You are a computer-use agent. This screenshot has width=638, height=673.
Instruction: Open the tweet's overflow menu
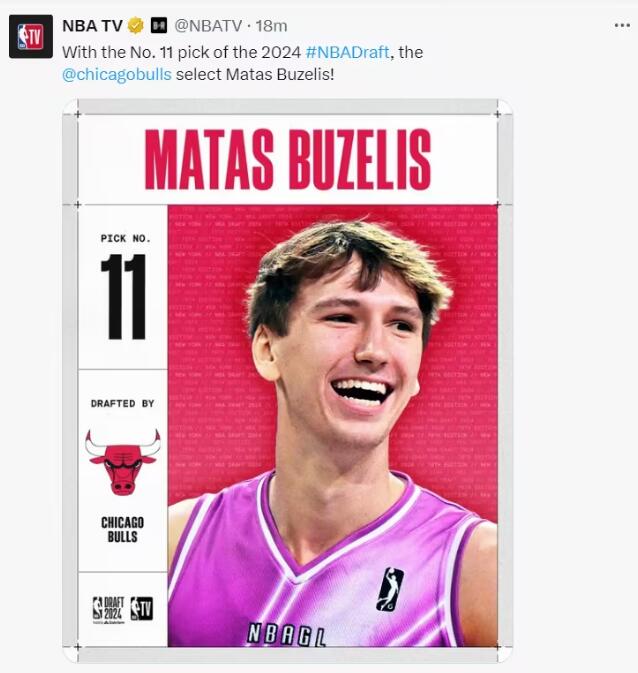[x=621, y=25]
